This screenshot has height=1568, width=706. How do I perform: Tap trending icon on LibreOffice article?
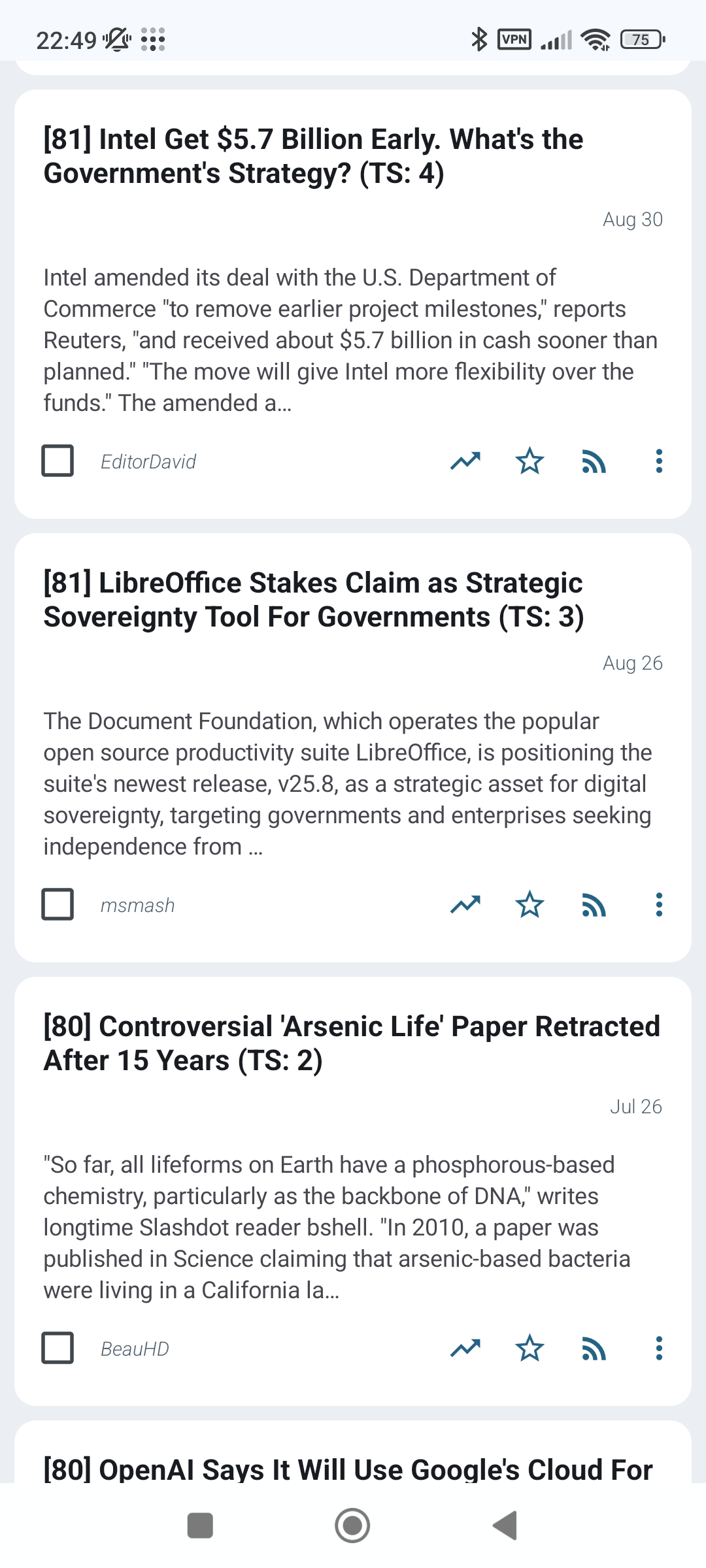click(465, 905)
